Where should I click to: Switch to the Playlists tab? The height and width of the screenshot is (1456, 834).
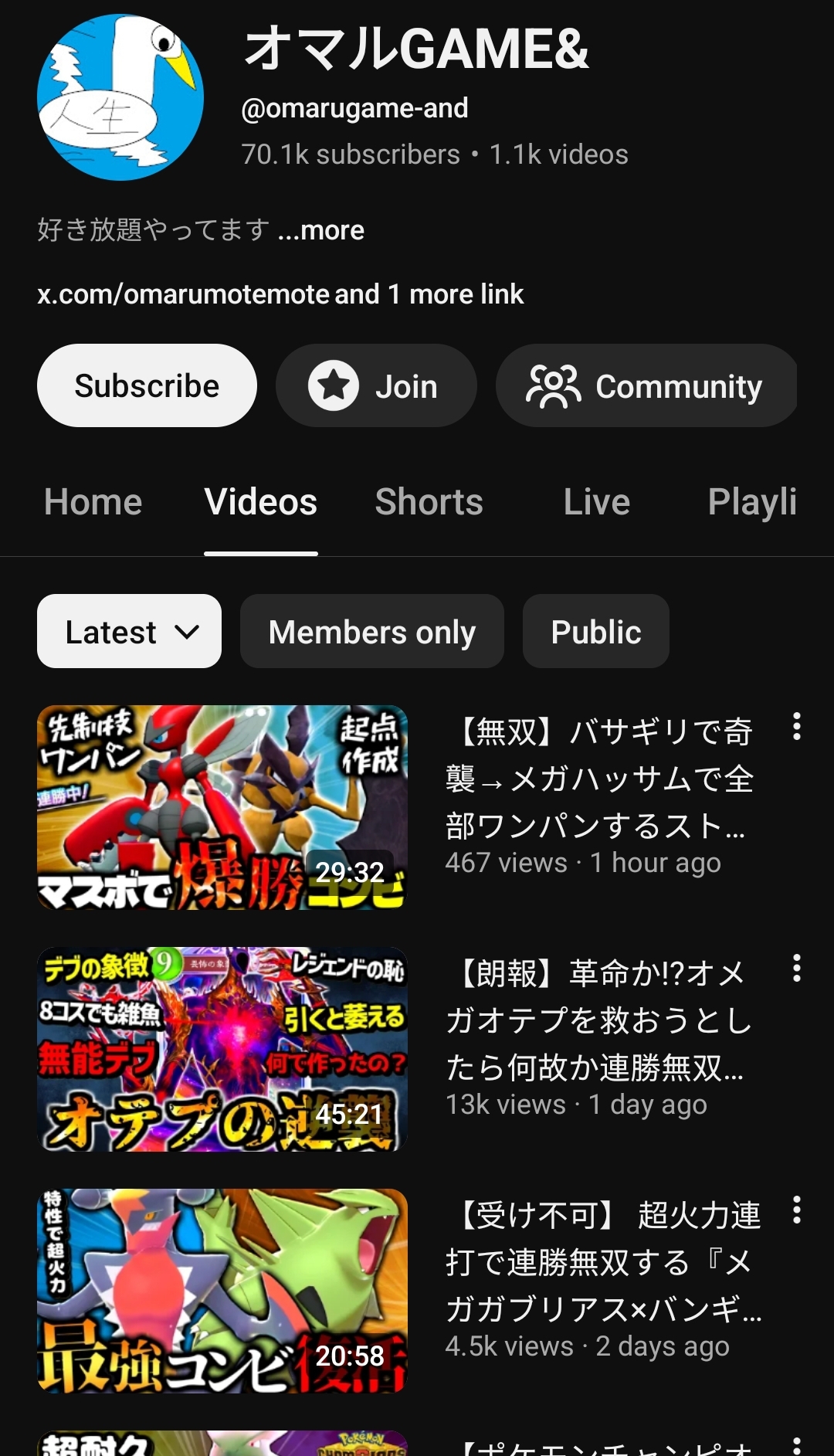751,502
